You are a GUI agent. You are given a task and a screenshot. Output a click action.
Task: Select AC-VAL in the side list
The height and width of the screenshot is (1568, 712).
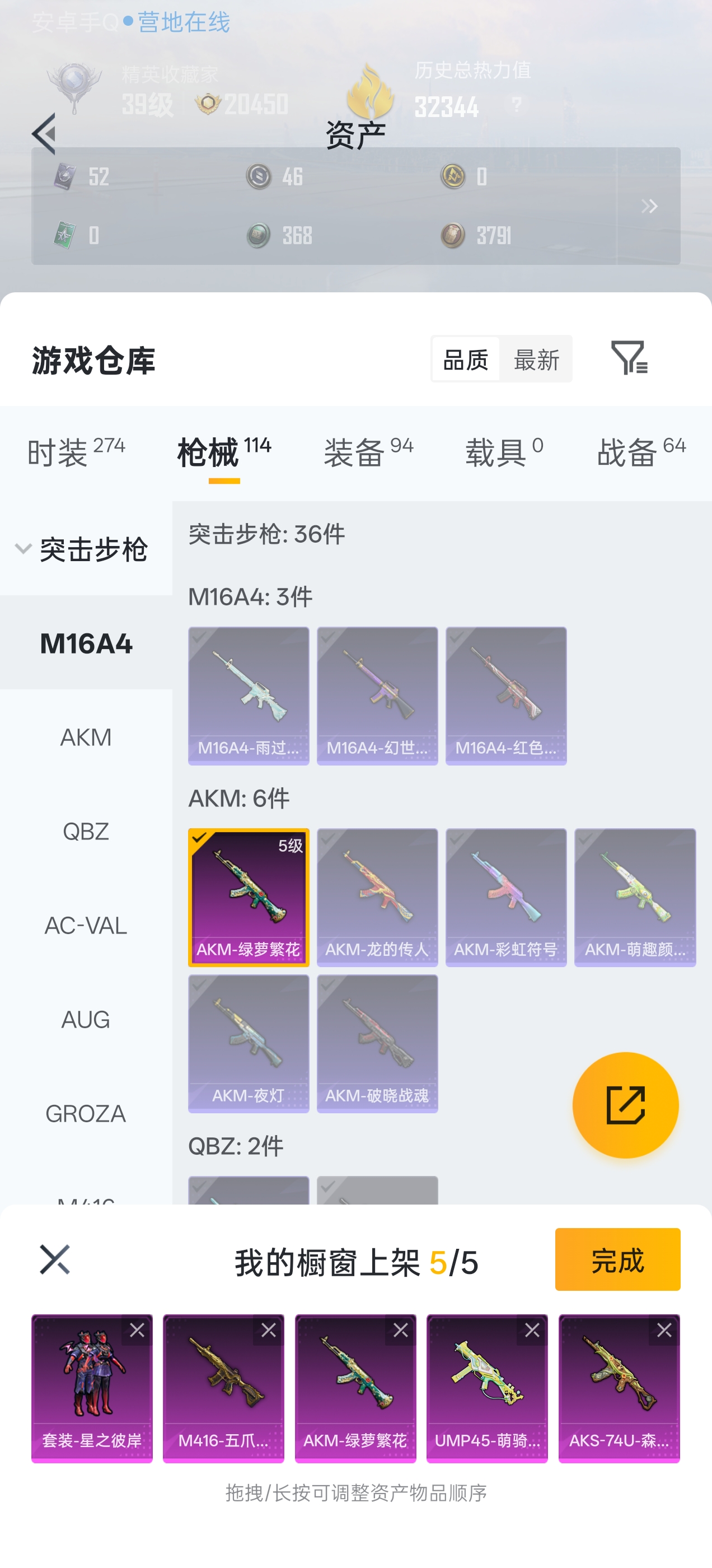click(86, 925)
